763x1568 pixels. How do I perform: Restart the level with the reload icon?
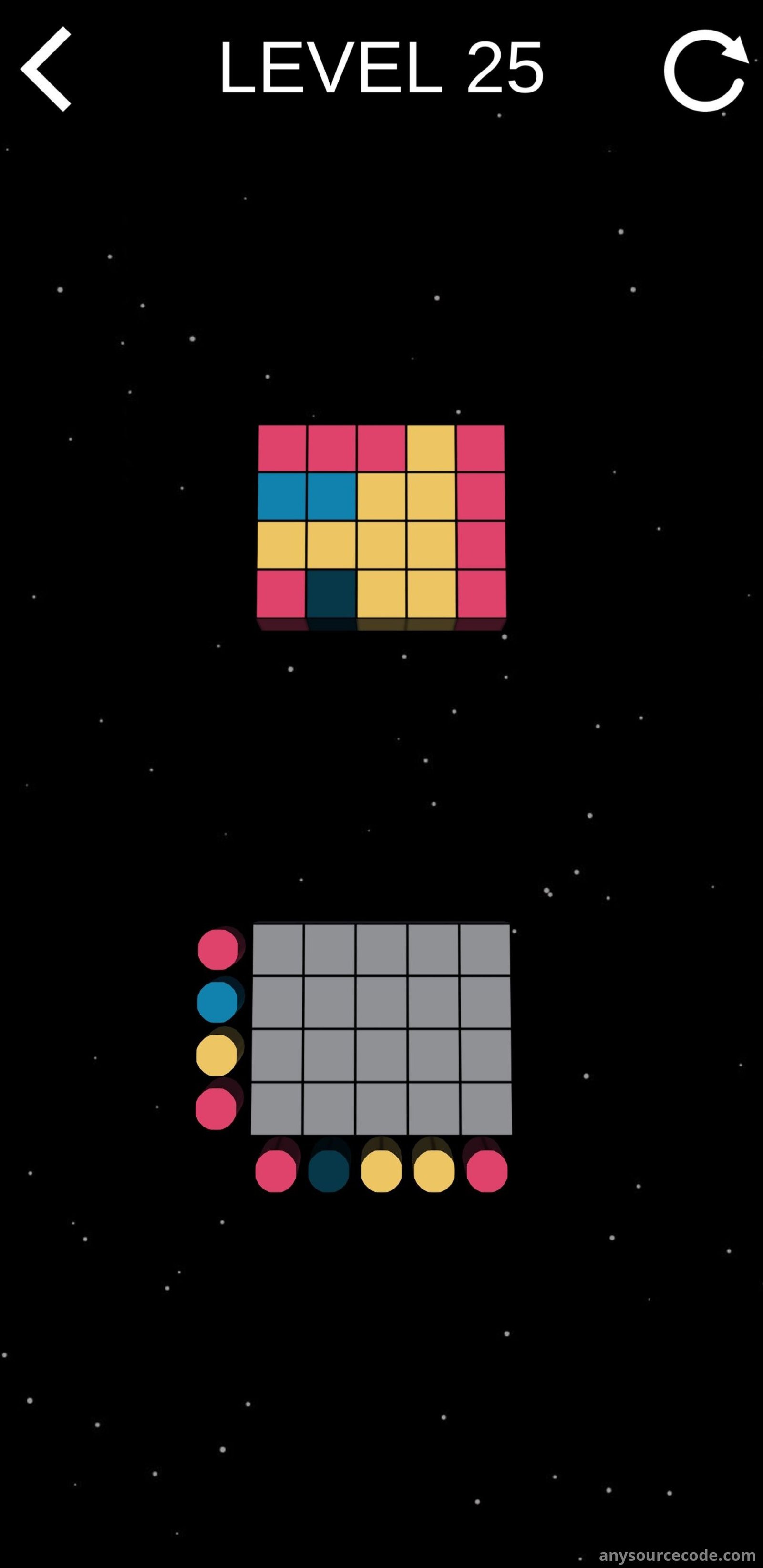coord(705,70)
